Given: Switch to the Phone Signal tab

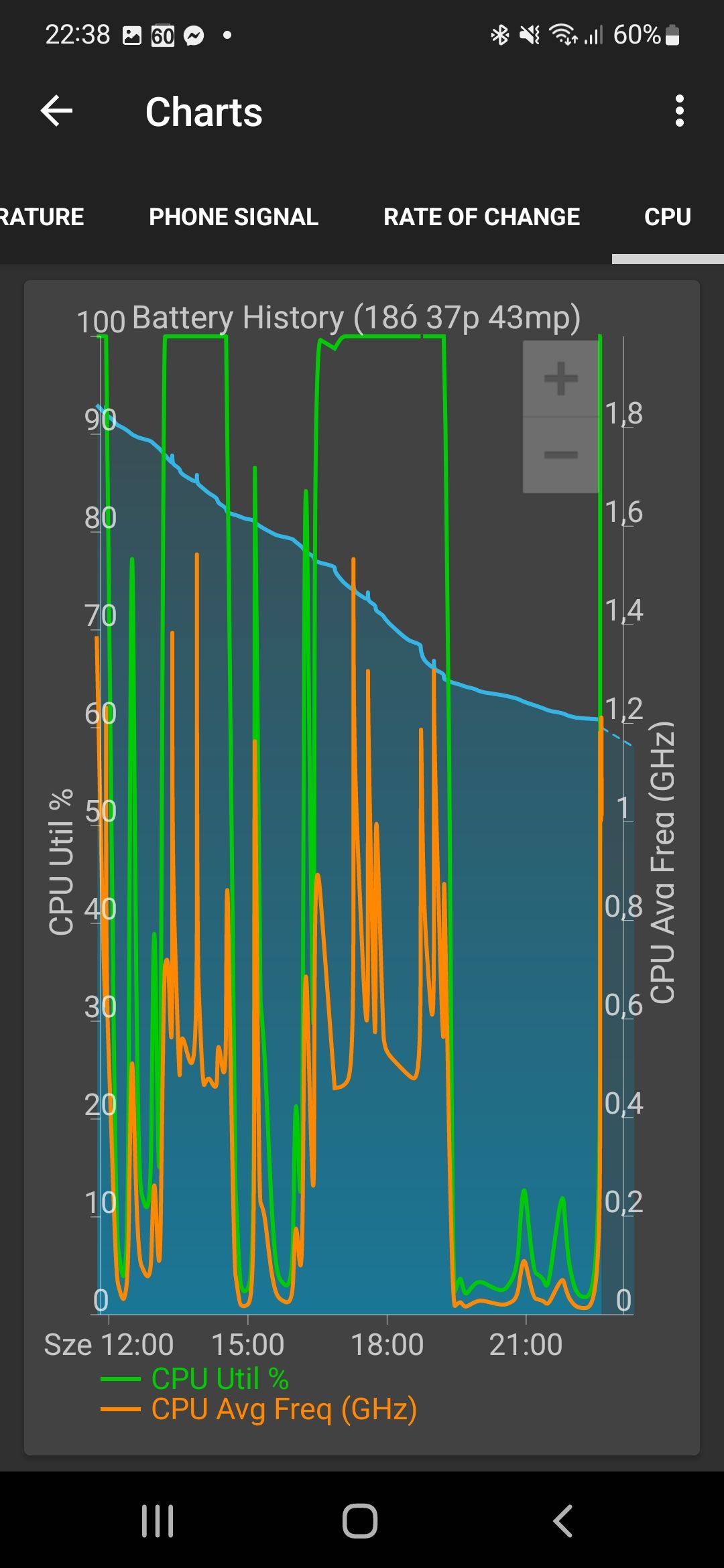Looking at the screenshot, I should coord(233,217).
